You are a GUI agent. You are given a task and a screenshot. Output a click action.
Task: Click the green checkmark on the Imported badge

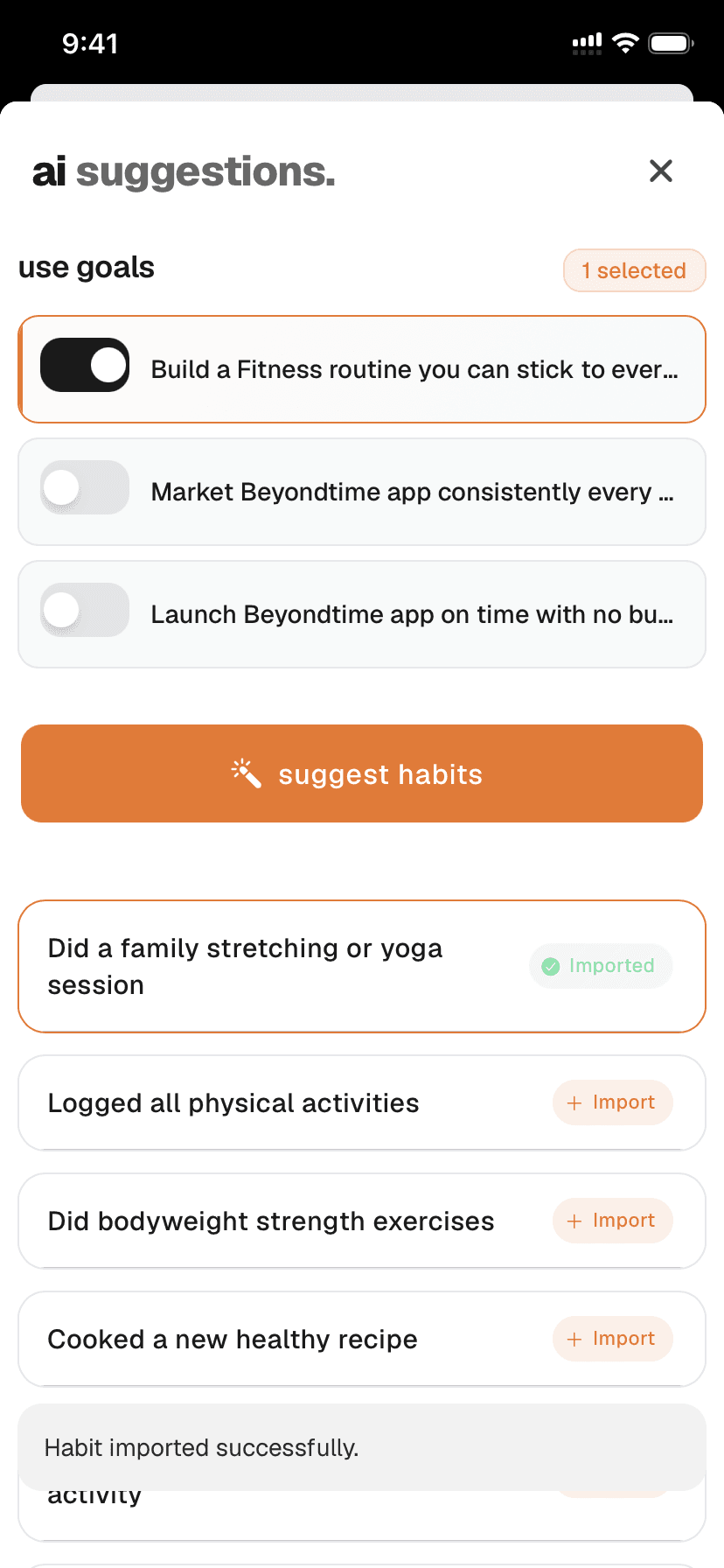tap(552, 966)
